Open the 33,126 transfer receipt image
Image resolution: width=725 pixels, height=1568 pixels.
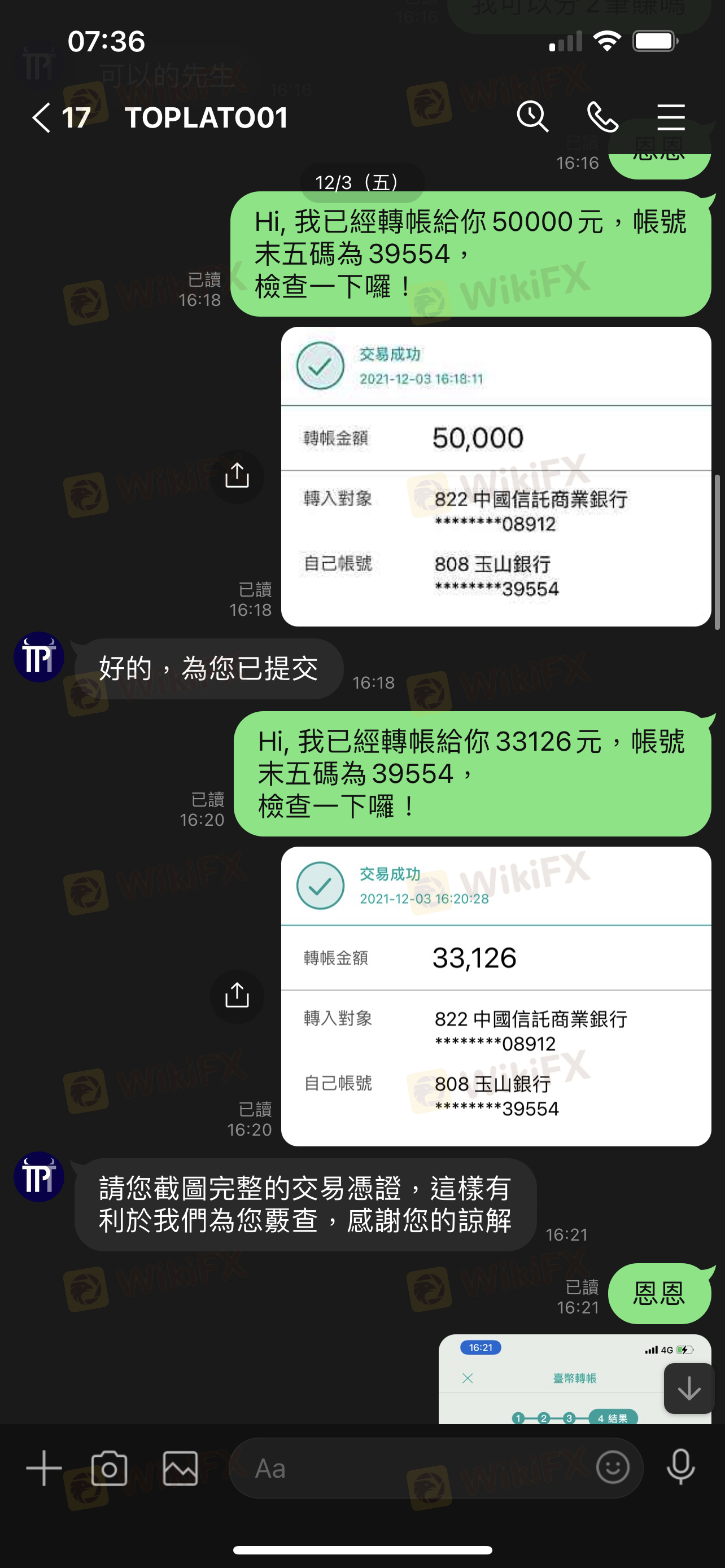pos(496,996)
